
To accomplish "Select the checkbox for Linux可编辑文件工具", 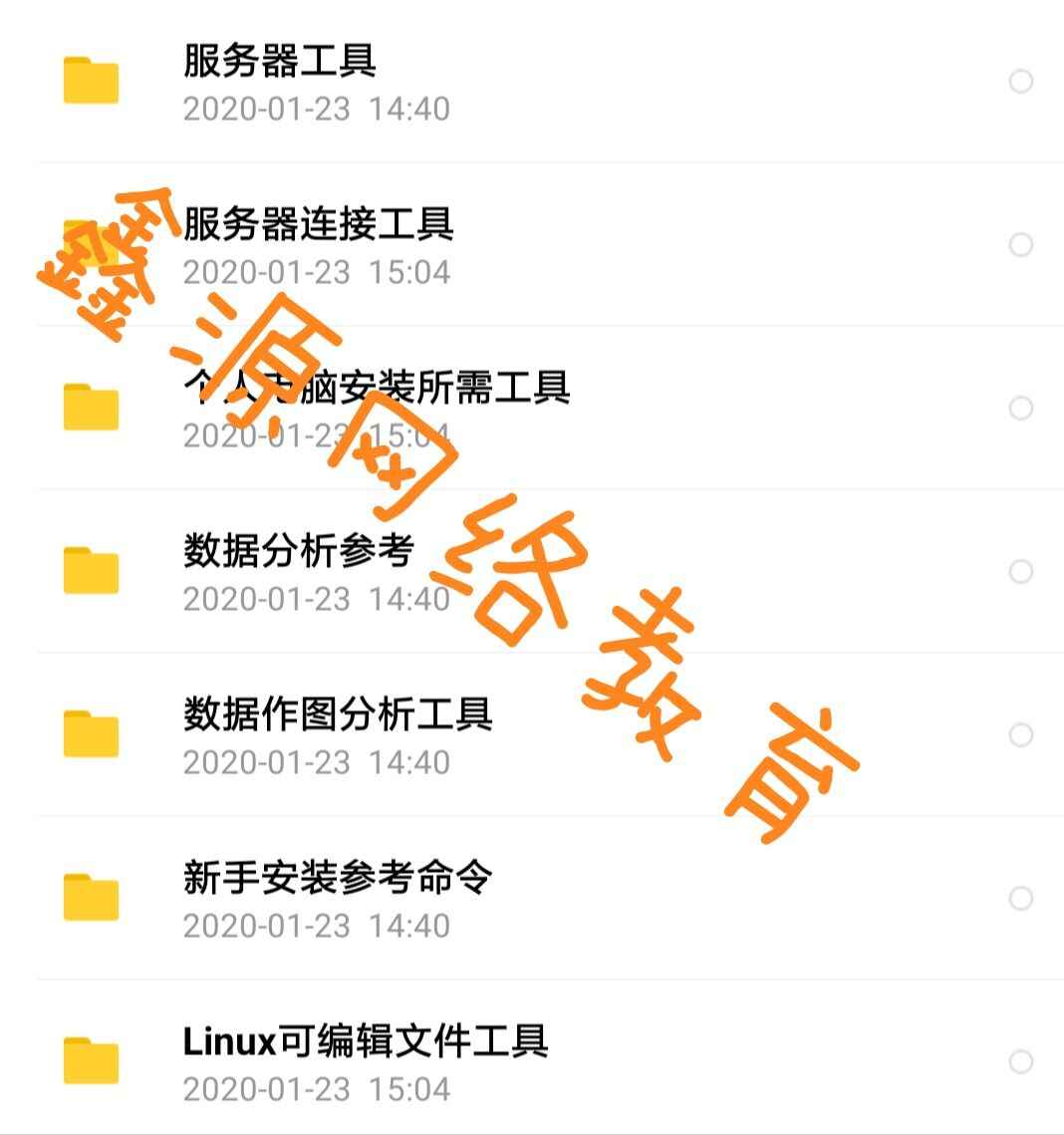I will pyautogui.click(x=1020, y=1060).
